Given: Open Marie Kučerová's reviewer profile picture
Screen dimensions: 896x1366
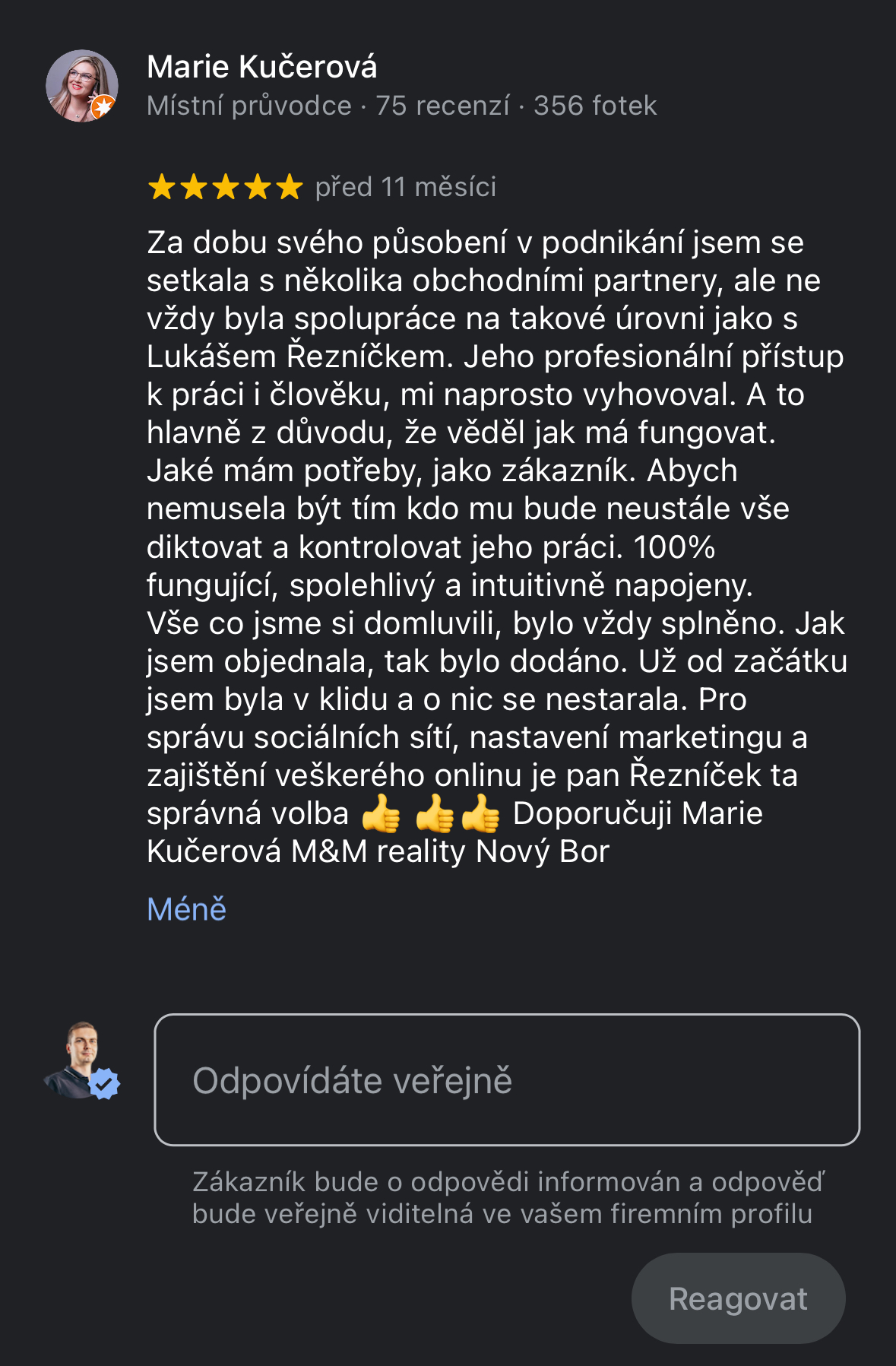Looking at the screenshot, I should coord(81,86).
